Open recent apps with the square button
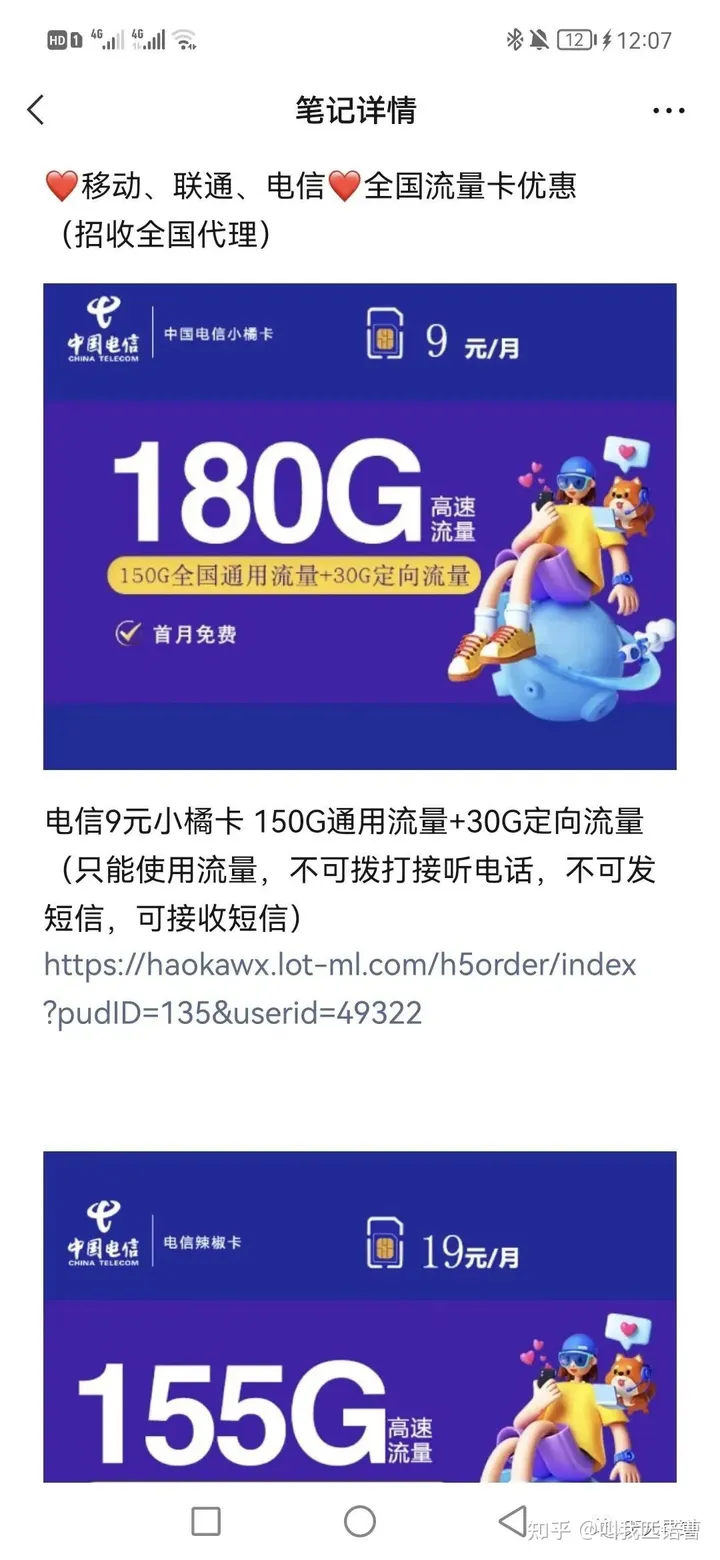Screen dimensions: 720x1560 (x=206, y=1521)
